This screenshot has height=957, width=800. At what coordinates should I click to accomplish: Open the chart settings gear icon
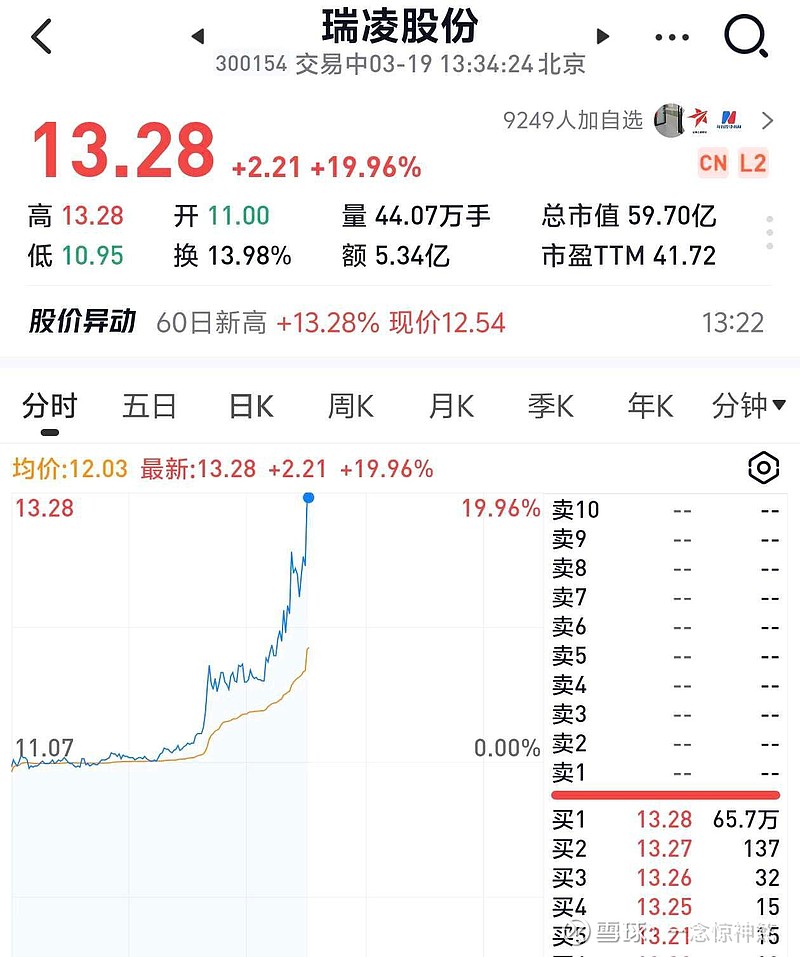763,468
